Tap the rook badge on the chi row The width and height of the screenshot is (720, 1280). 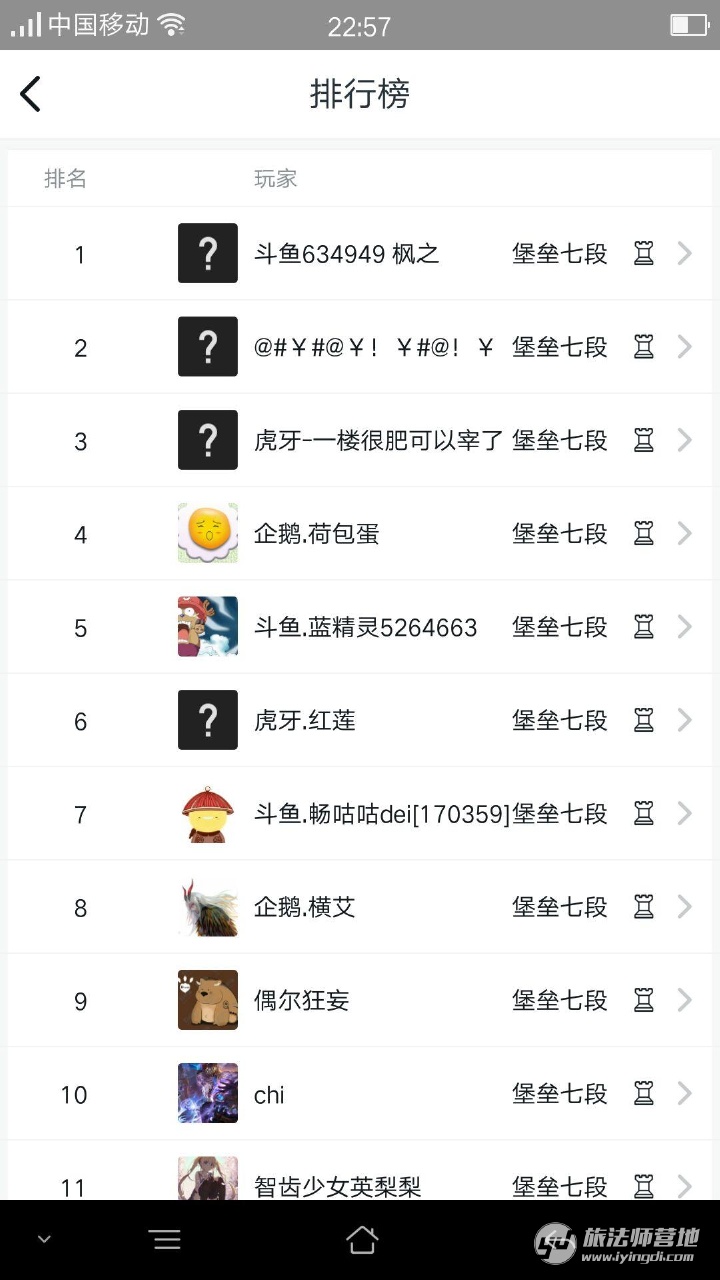(644, 1094)
